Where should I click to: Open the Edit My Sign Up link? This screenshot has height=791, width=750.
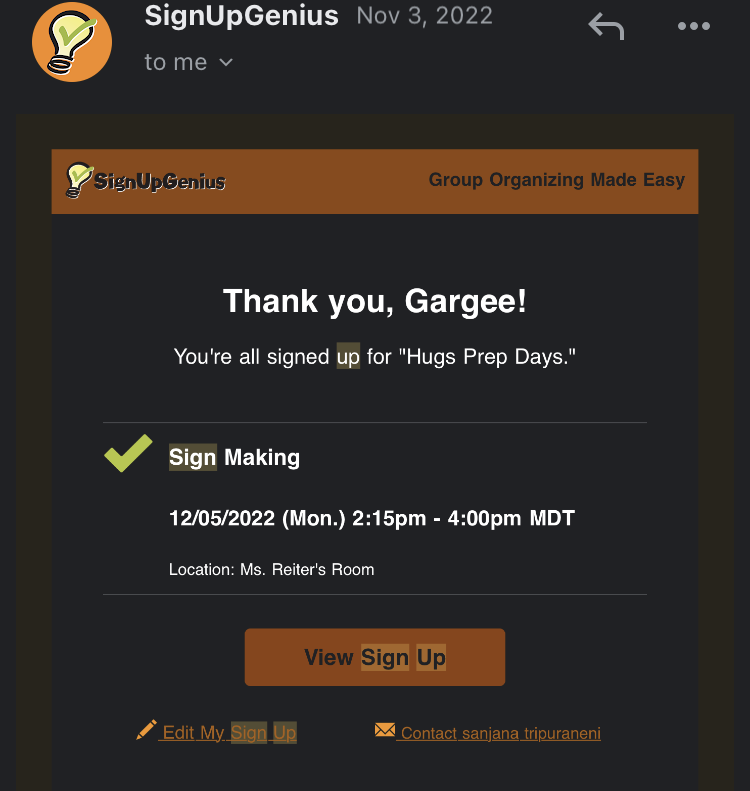pyautogui.click(x=217, y=732)
